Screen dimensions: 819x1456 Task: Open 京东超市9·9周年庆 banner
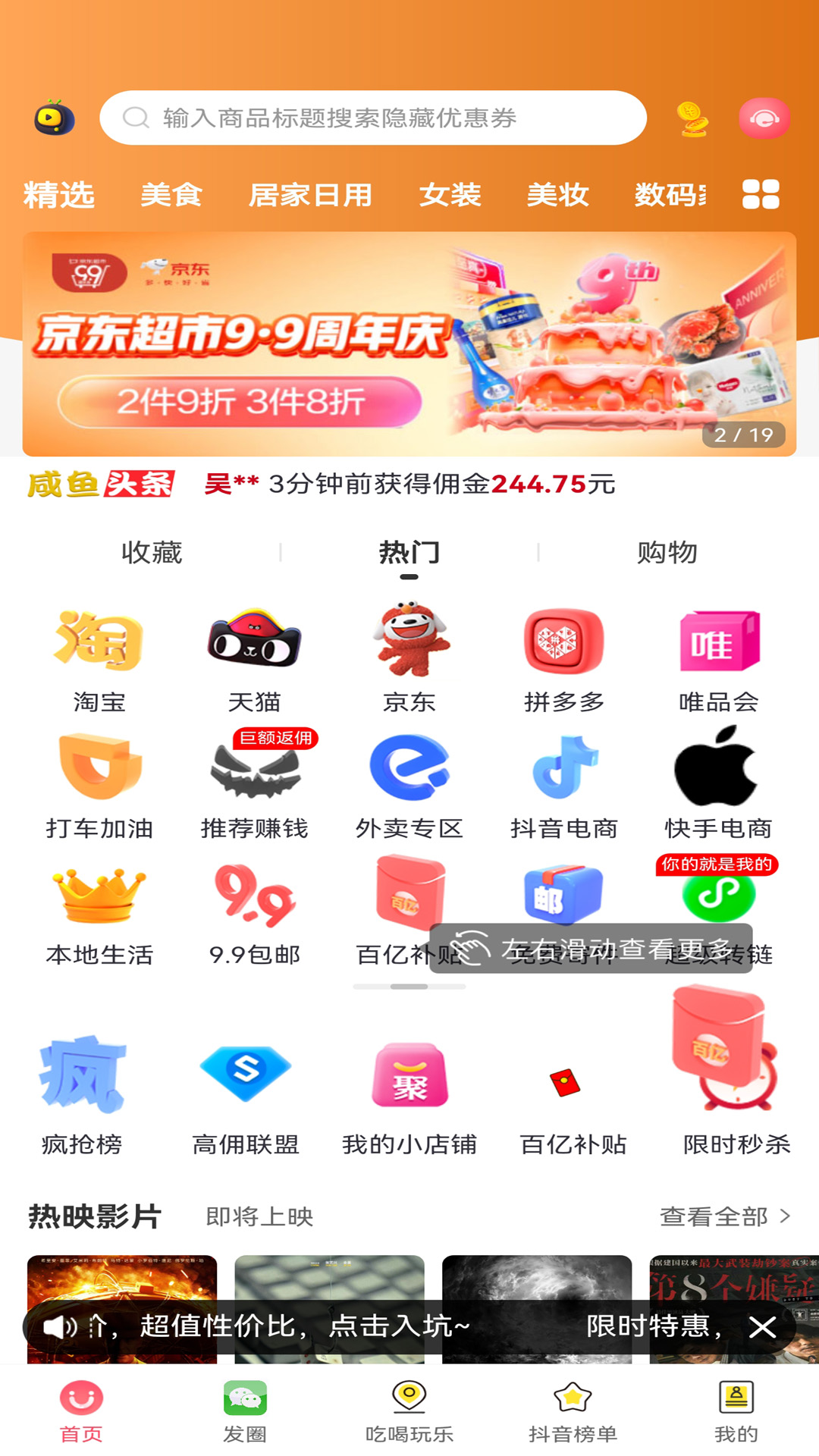click(x=409, y=344)
